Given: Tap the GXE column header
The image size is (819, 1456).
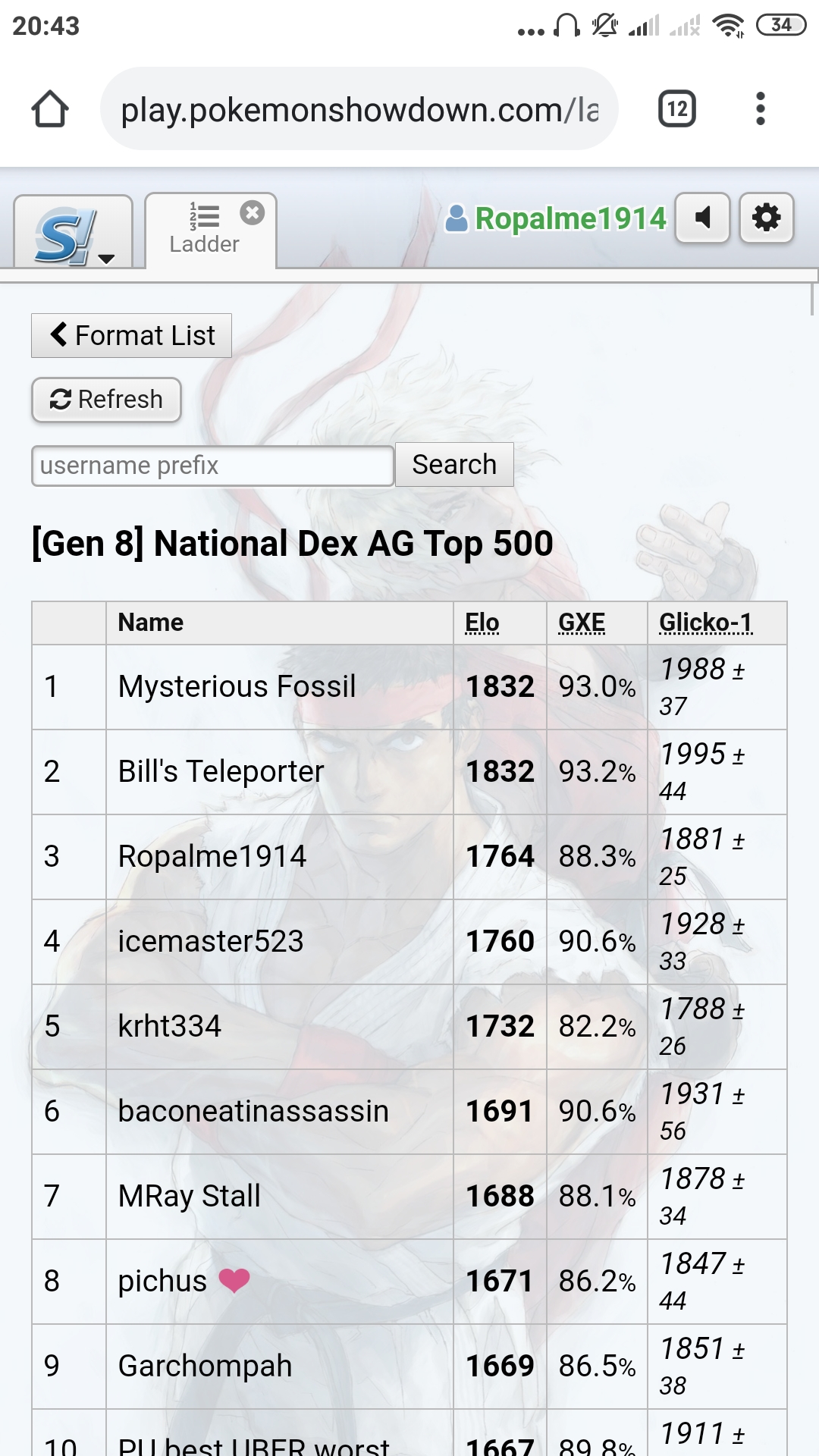Looking at the screenshot, I should 582,623.
